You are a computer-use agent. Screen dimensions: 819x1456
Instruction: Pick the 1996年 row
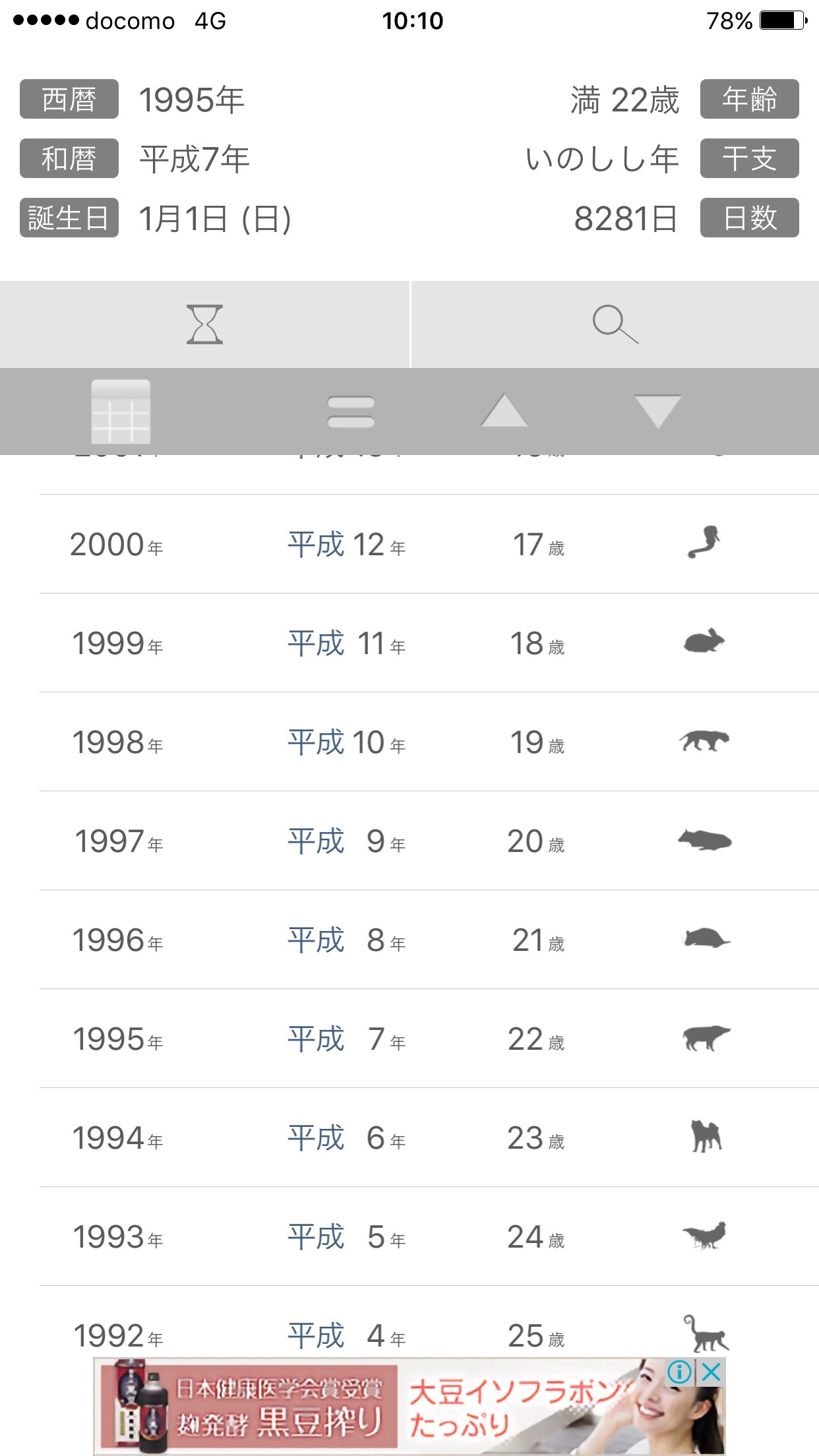[429, 940]
